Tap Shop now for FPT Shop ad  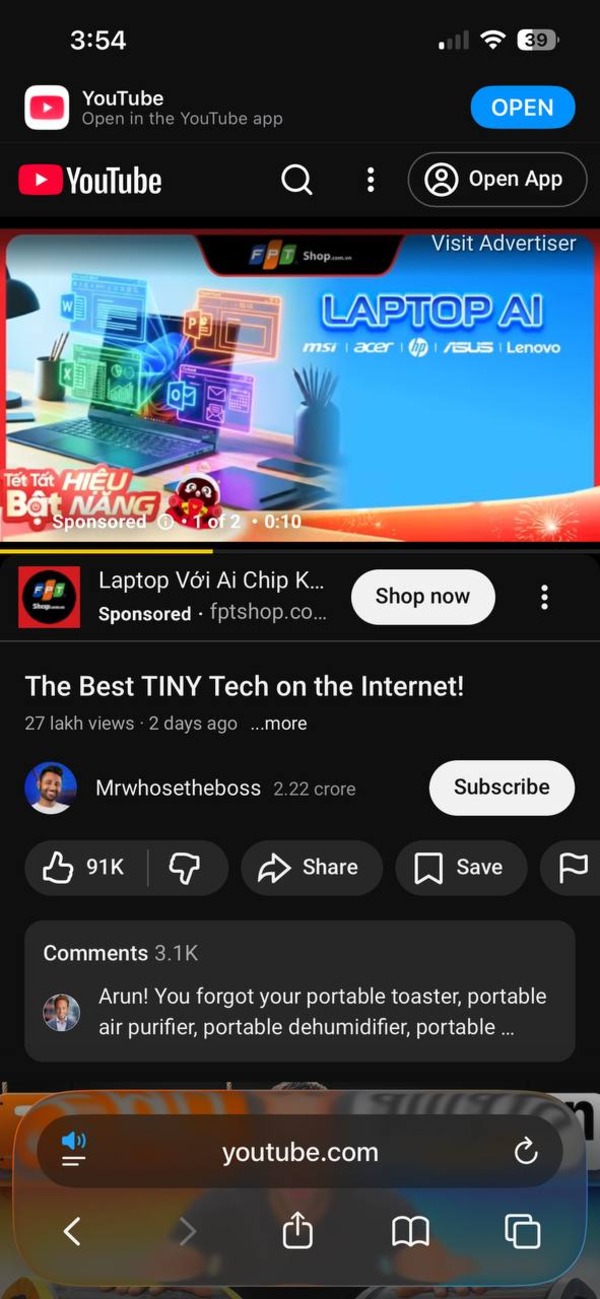pyautogui.click(x=422, y=597)
